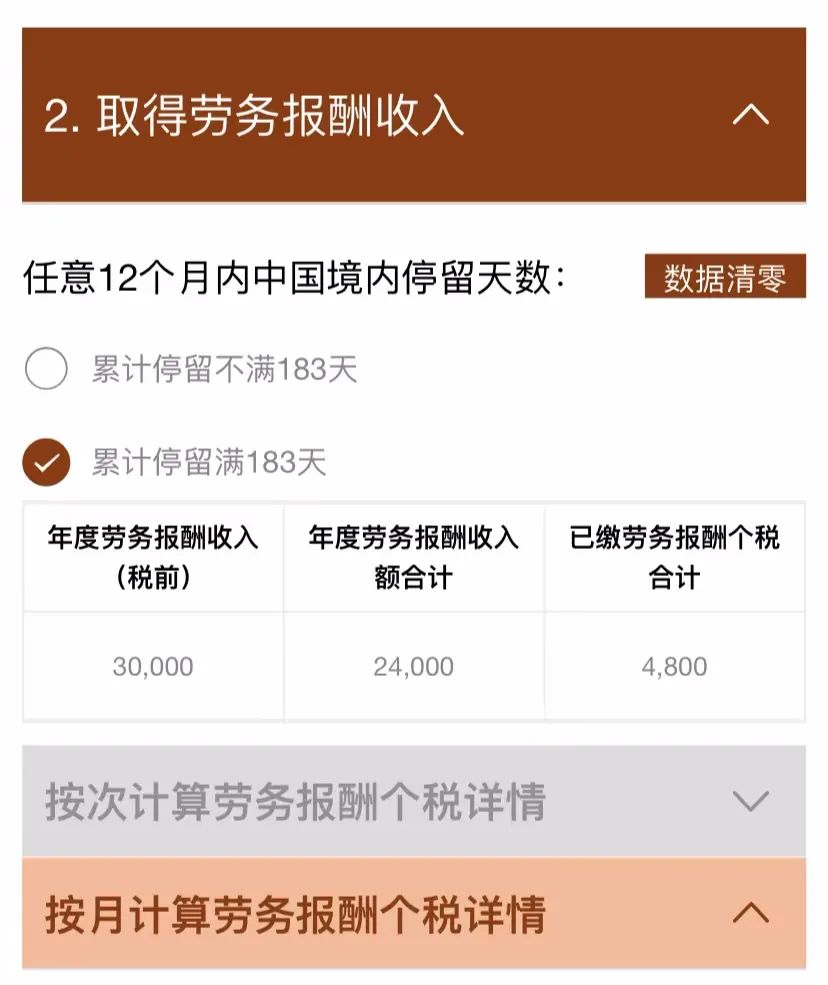Tap the 数据清零 button
The image size is (828, 985).
tap(725, 277)
